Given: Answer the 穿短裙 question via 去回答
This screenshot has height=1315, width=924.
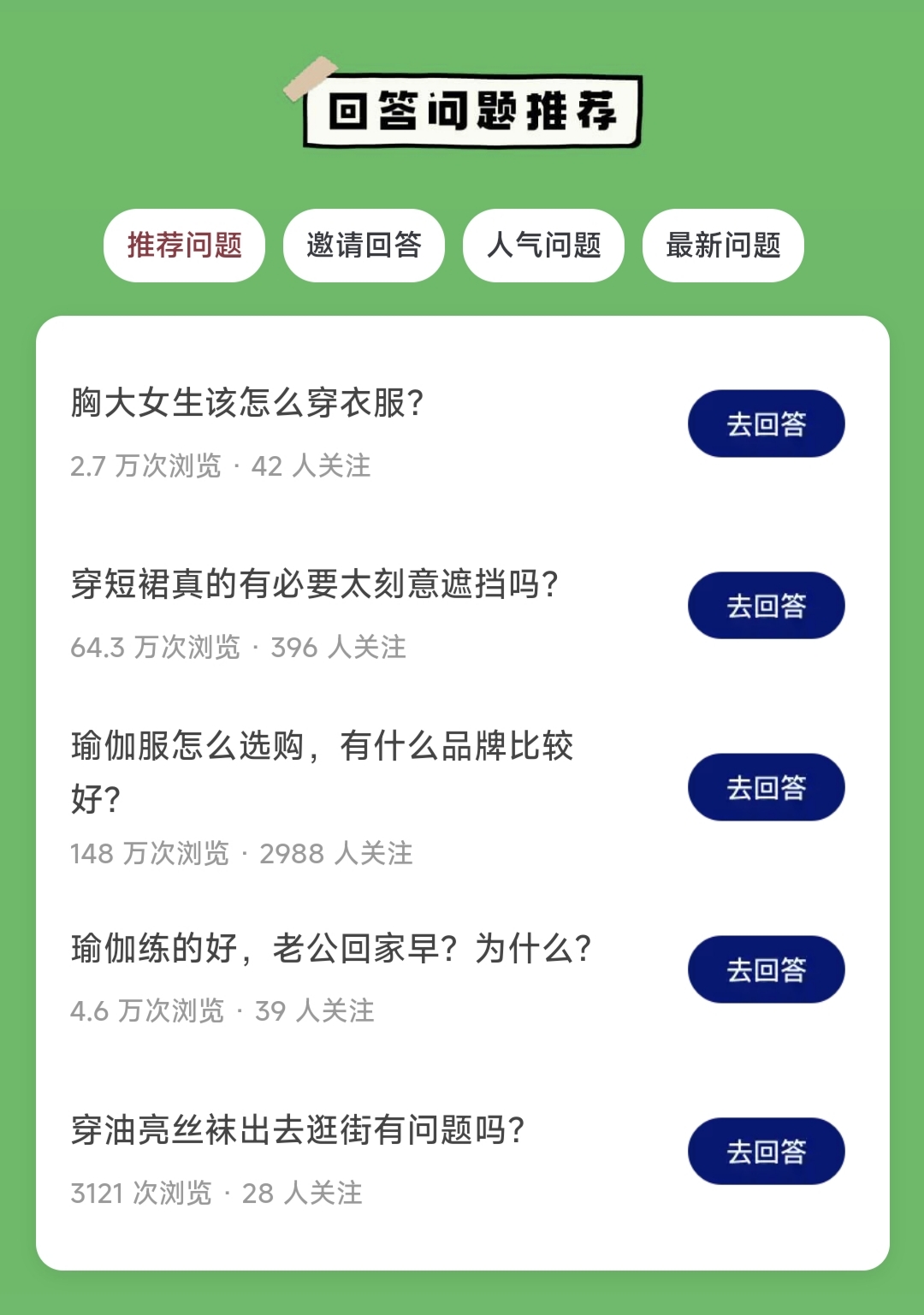Looking at the screenshot, I should click(766, 606).
